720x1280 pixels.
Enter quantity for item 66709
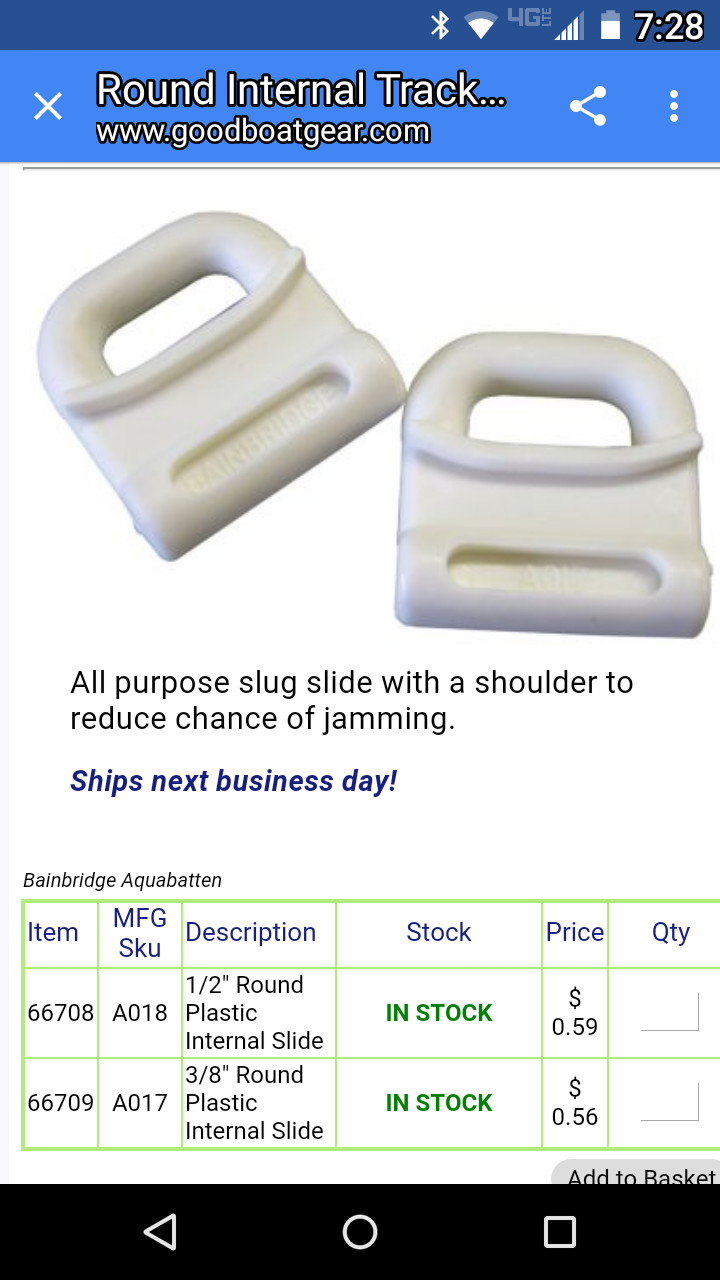point(669,1102)
